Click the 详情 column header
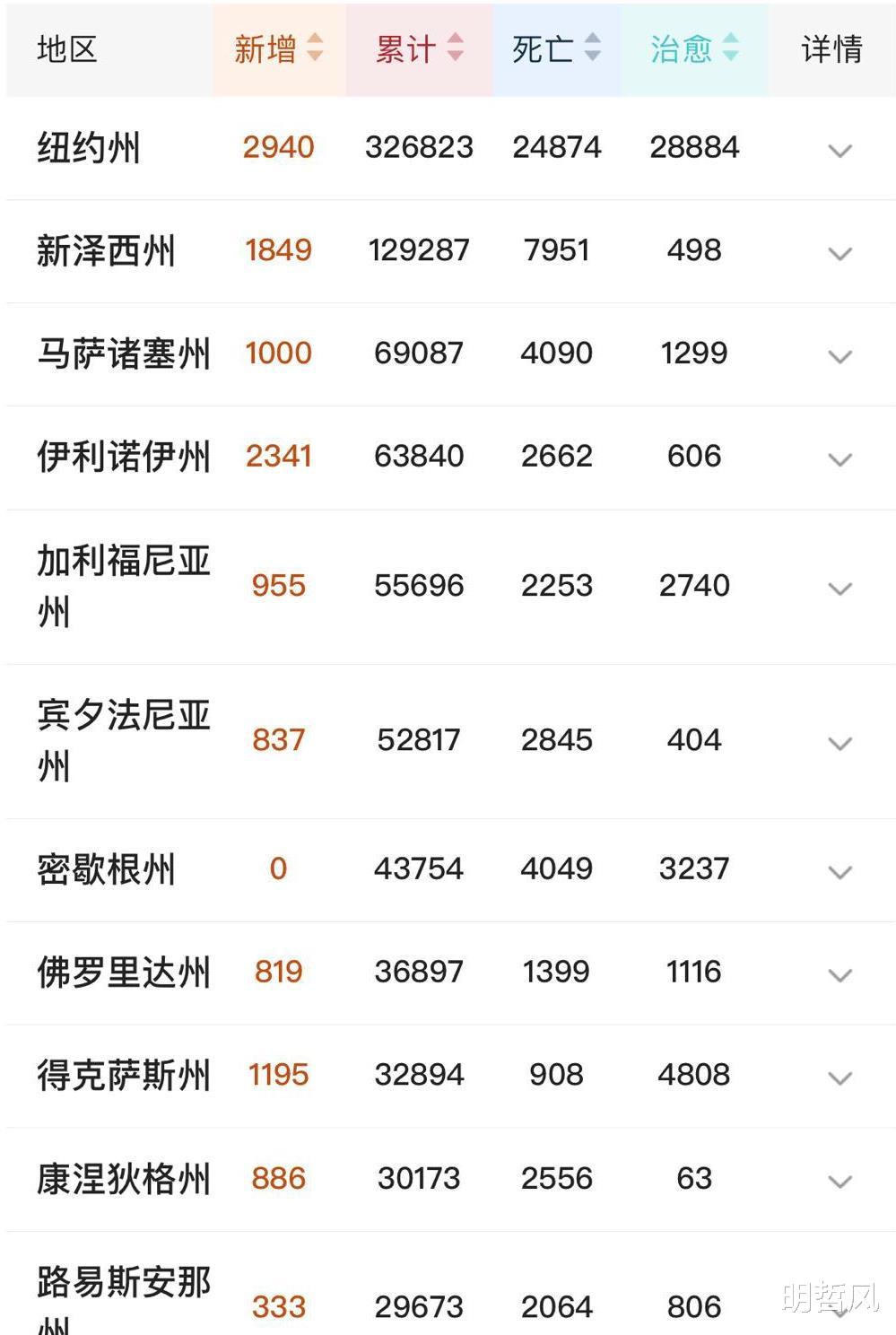Screen dimensions: 896x1335 click(832, 47)
